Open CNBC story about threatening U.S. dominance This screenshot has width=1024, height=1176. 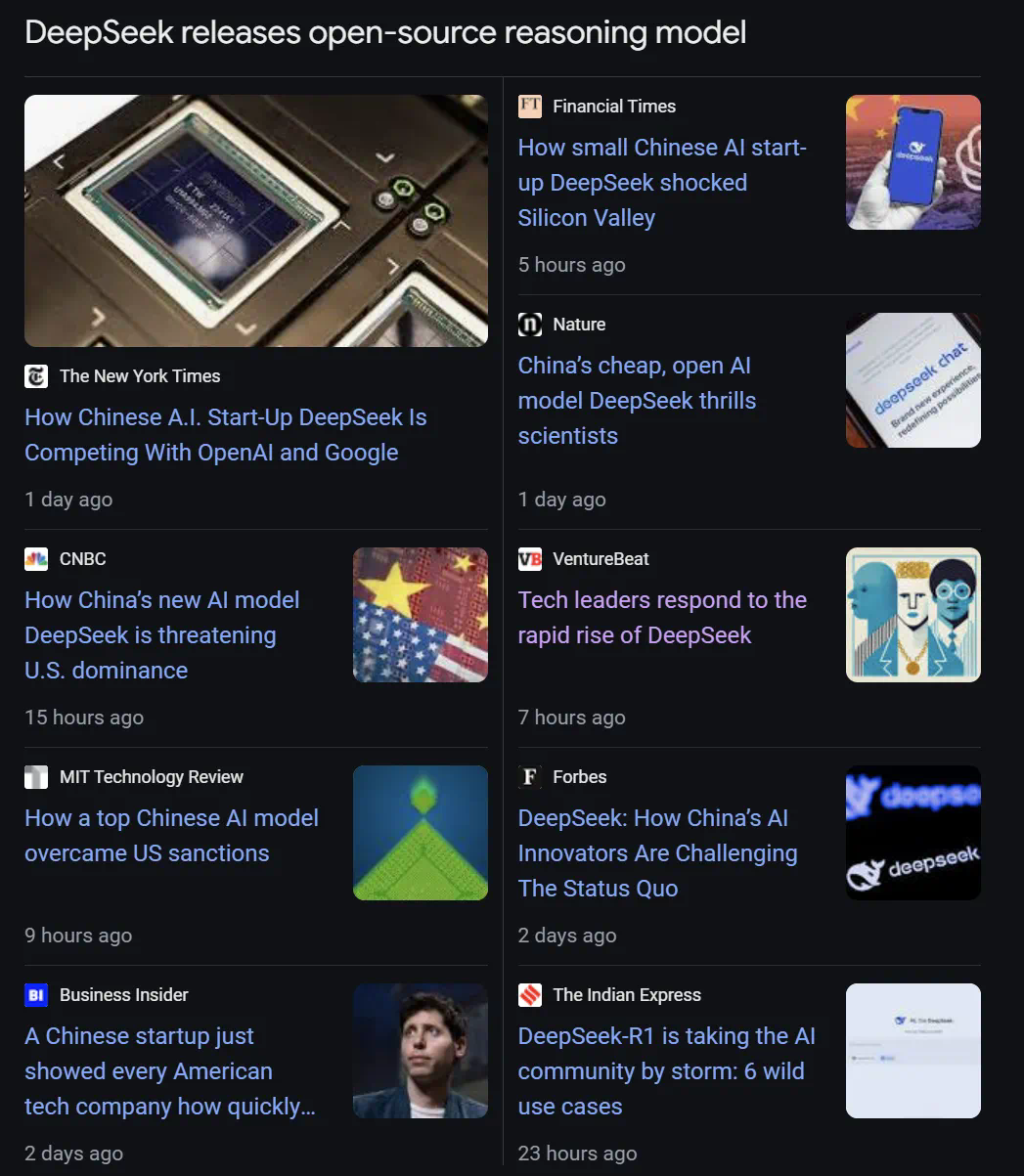point(161,635)
